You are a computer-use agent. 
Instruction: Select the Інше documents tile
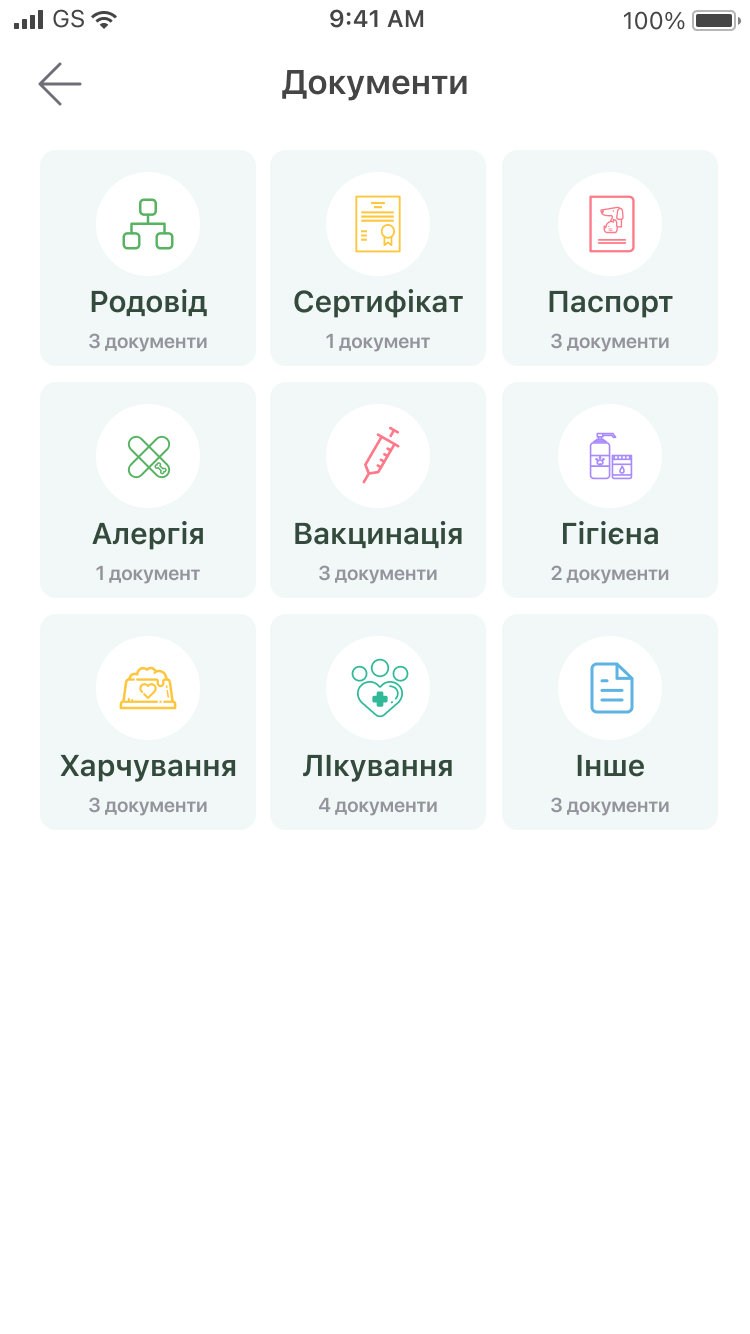610,722
